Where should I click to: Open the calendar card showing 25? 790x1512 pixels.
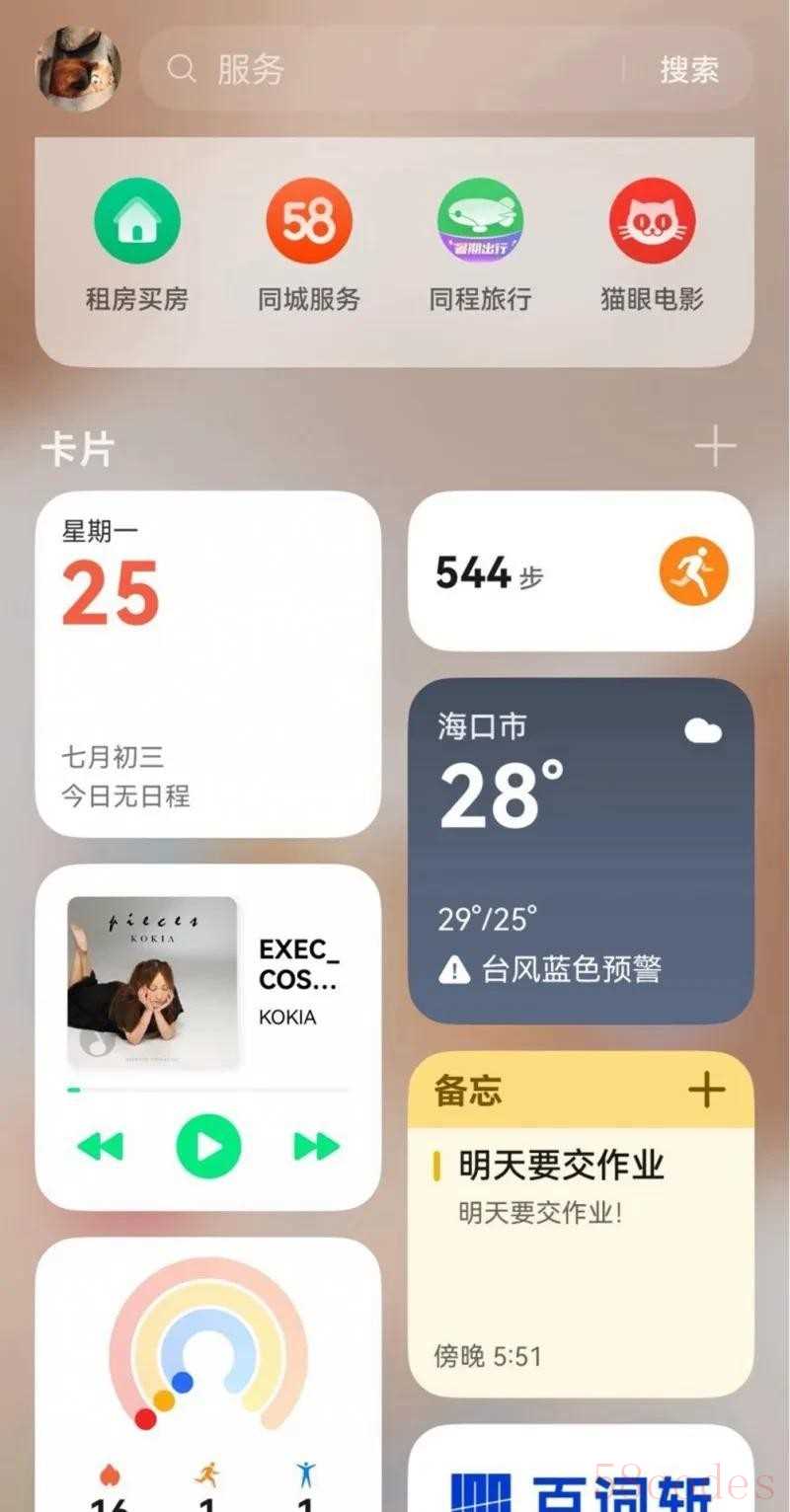[207, 663]
